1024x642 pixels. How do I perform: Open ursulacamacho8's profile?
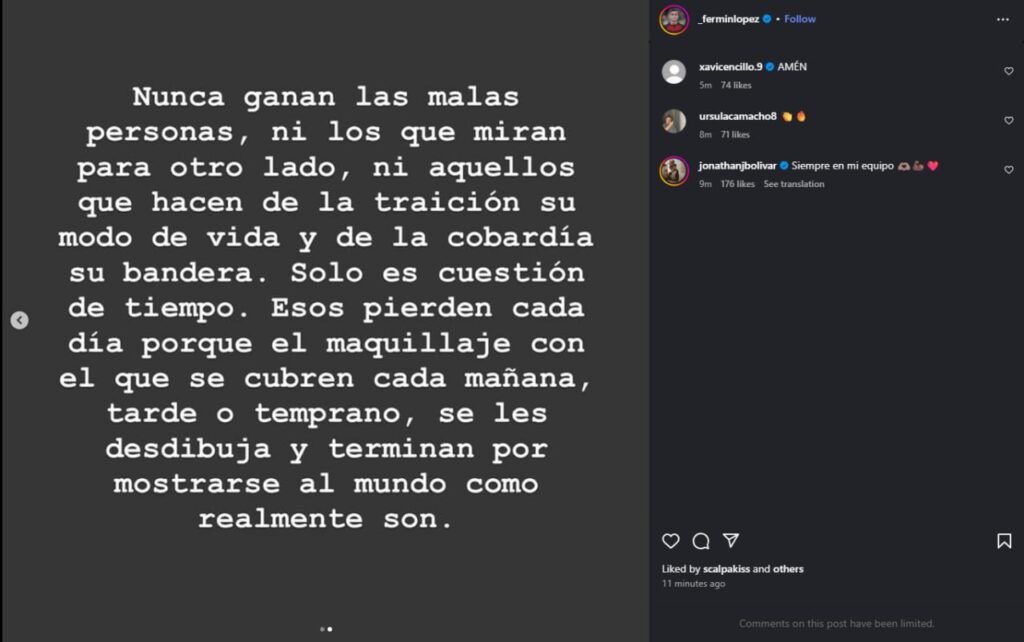(x=738, y=116)
